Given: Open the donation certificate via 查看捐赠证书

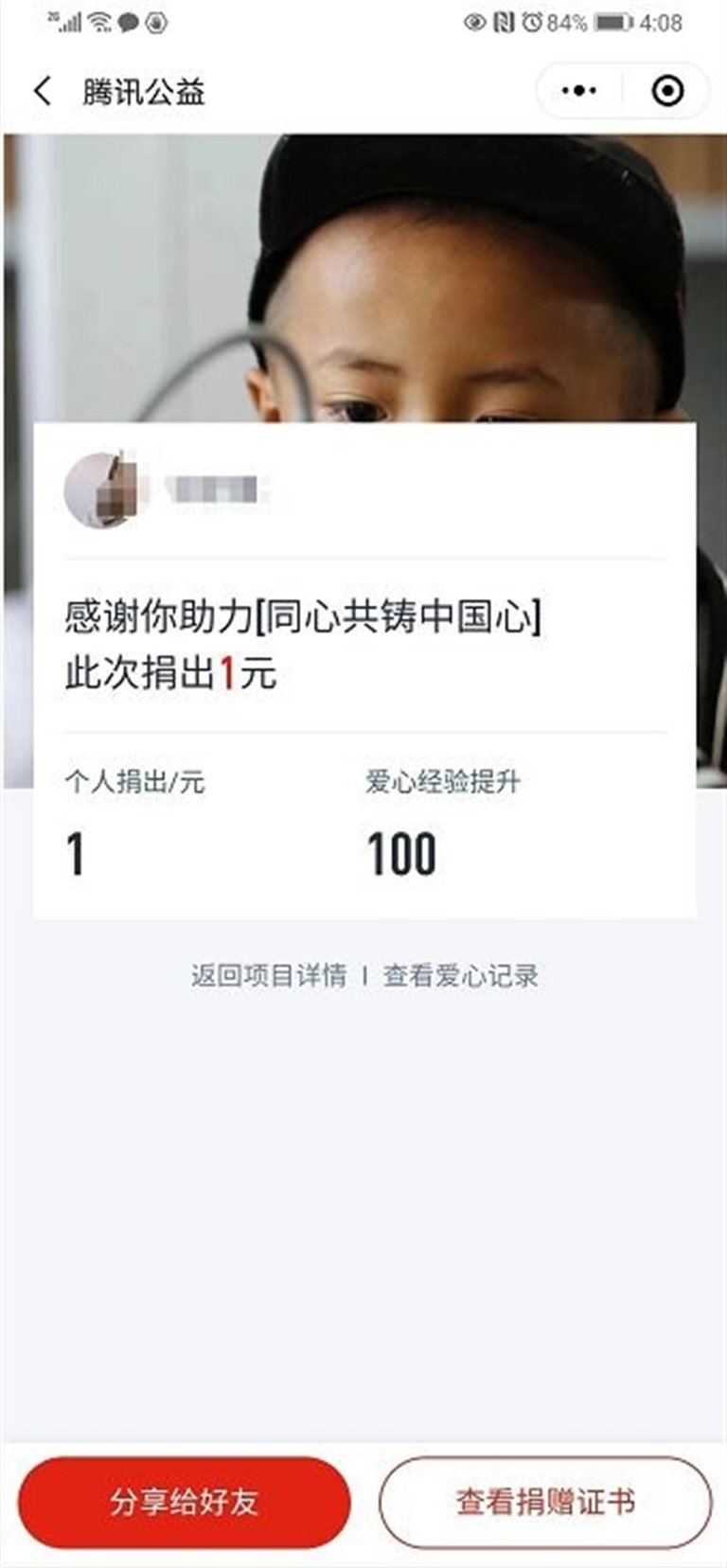Looking at the screenshot, I should click(545, 1502).
